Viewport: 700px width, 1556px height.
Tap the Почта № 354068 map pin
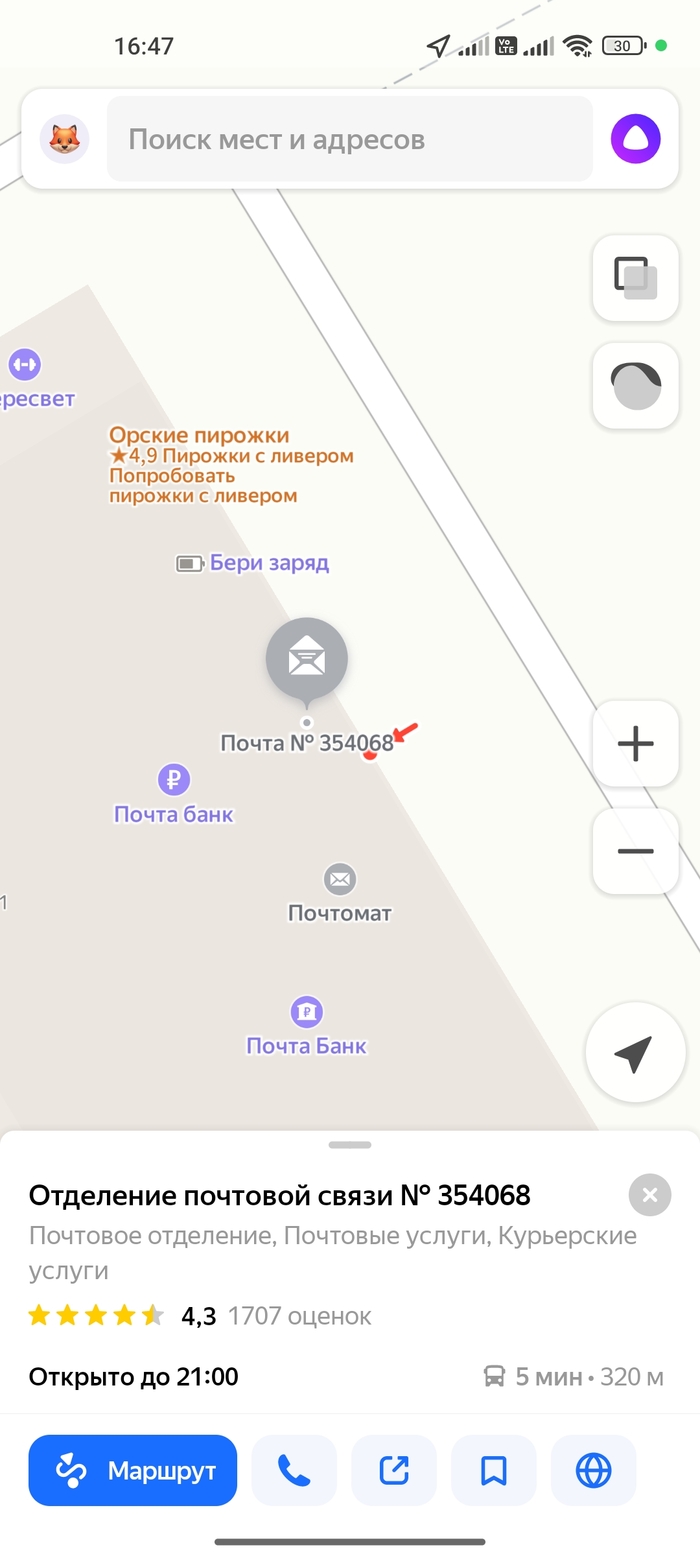307,660
